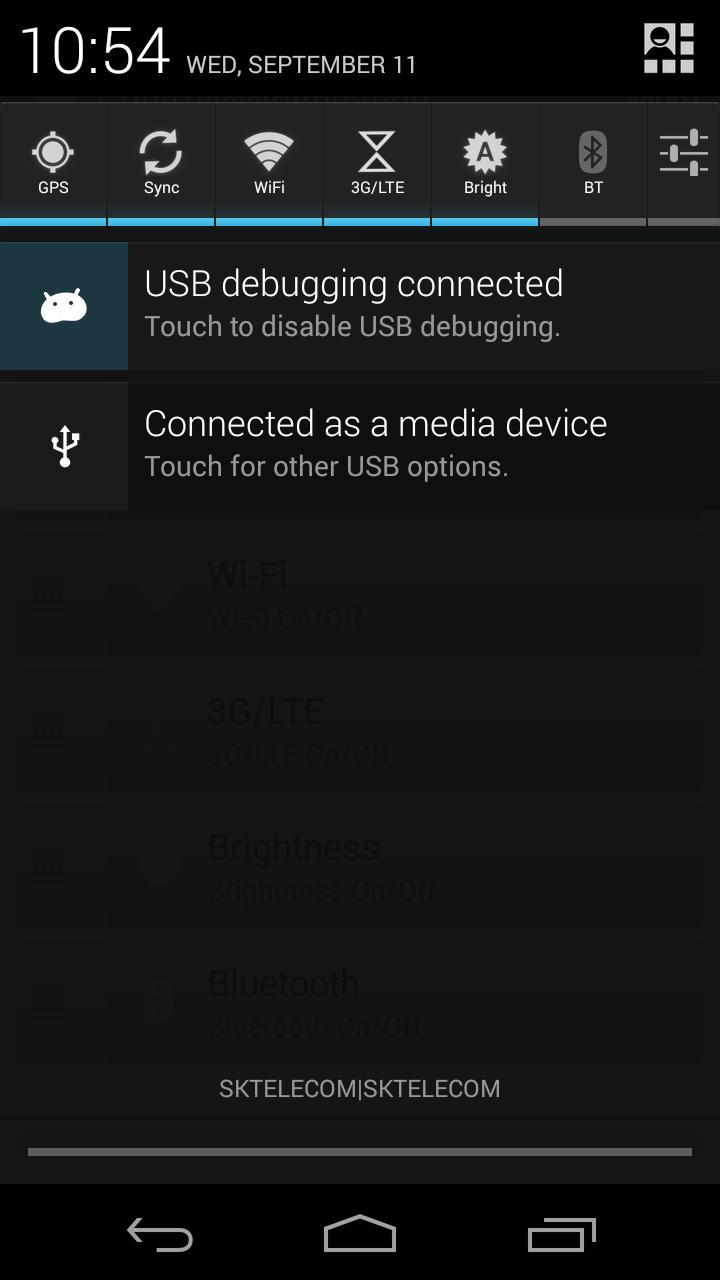Toggle the GPS quick setting

(53, 164)
